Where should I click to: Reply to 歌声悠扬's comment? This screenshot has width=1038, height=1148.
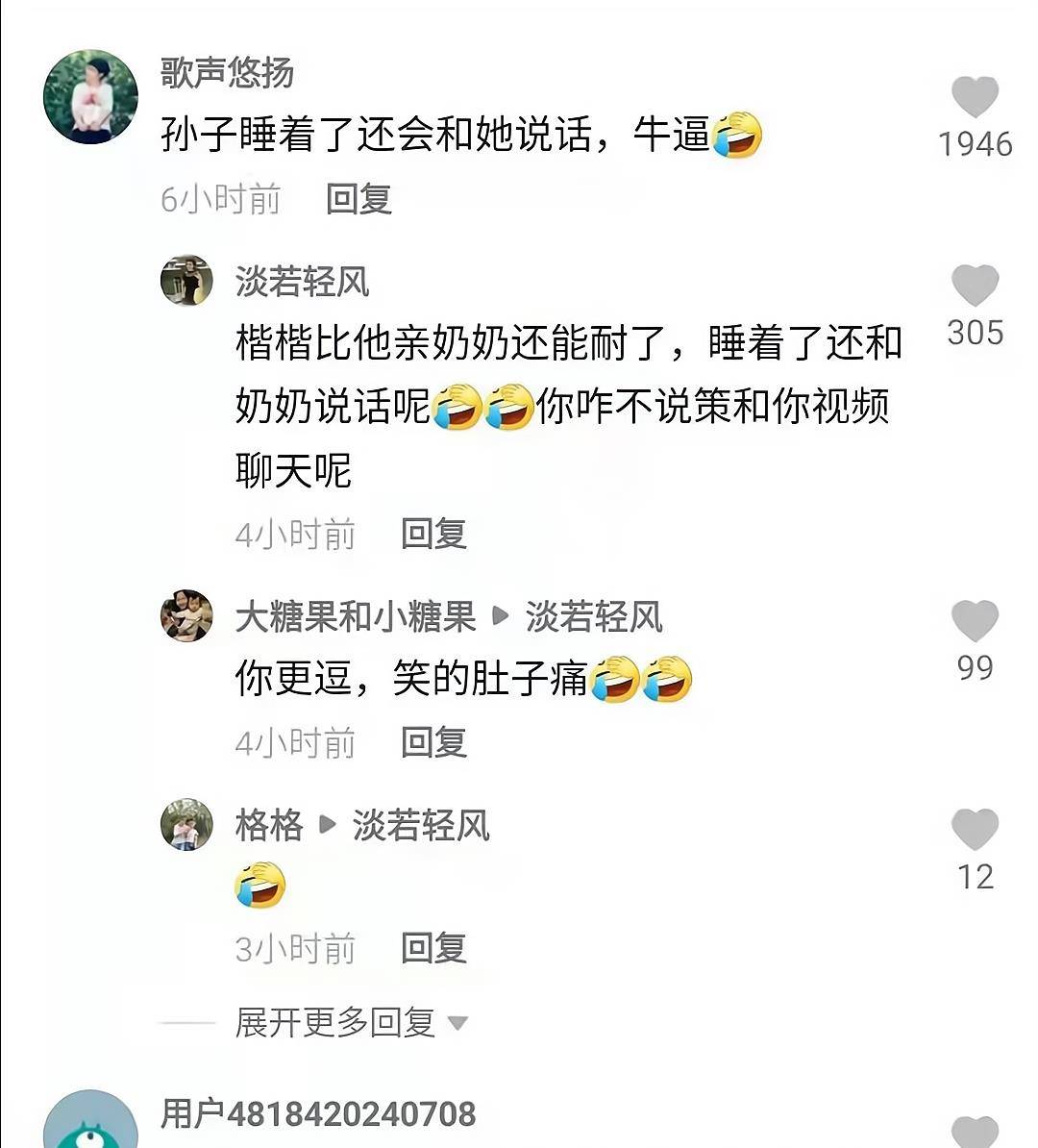358,199
